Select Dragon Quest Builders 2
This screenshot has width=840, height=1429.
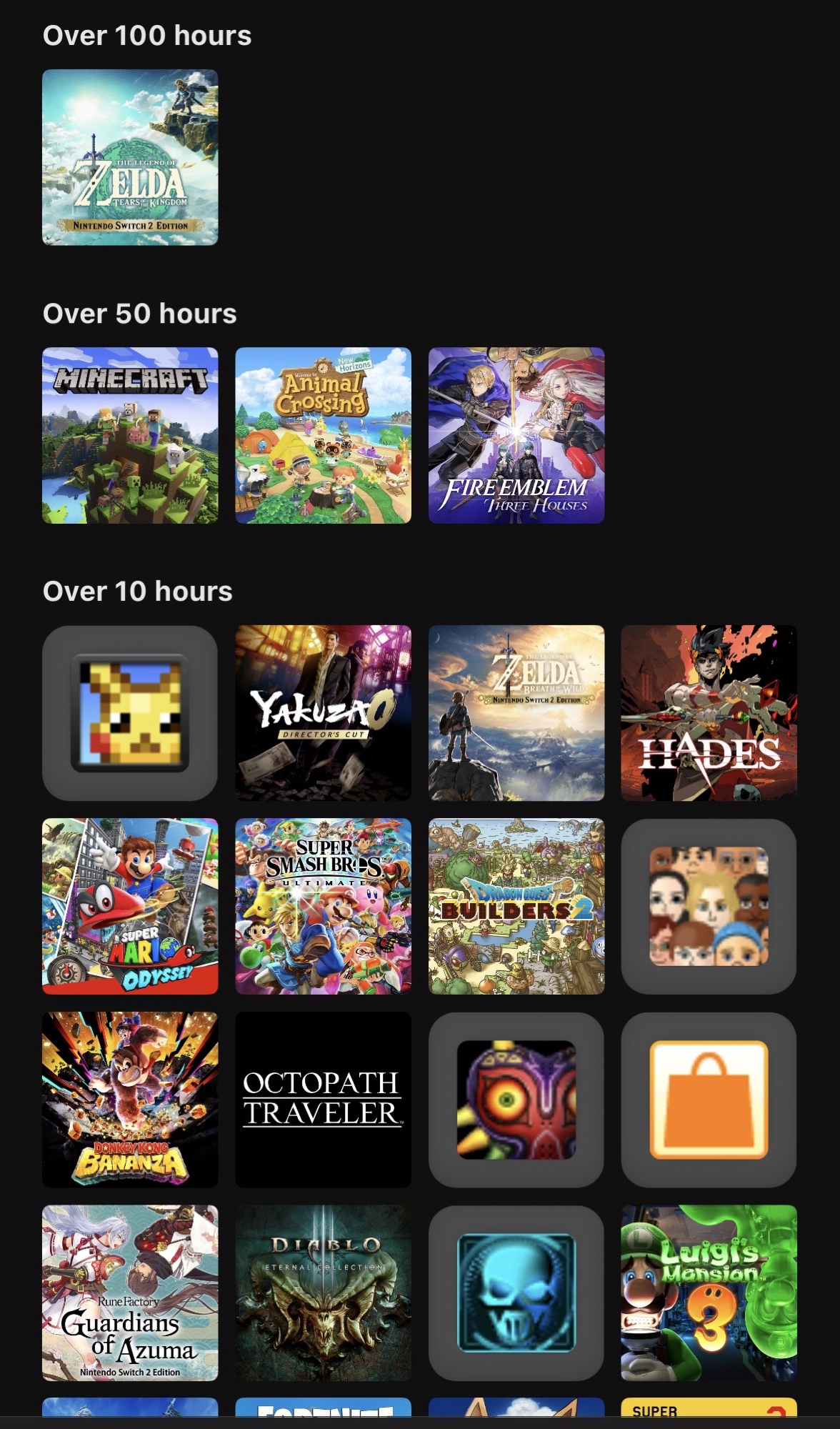coord(516,906)
